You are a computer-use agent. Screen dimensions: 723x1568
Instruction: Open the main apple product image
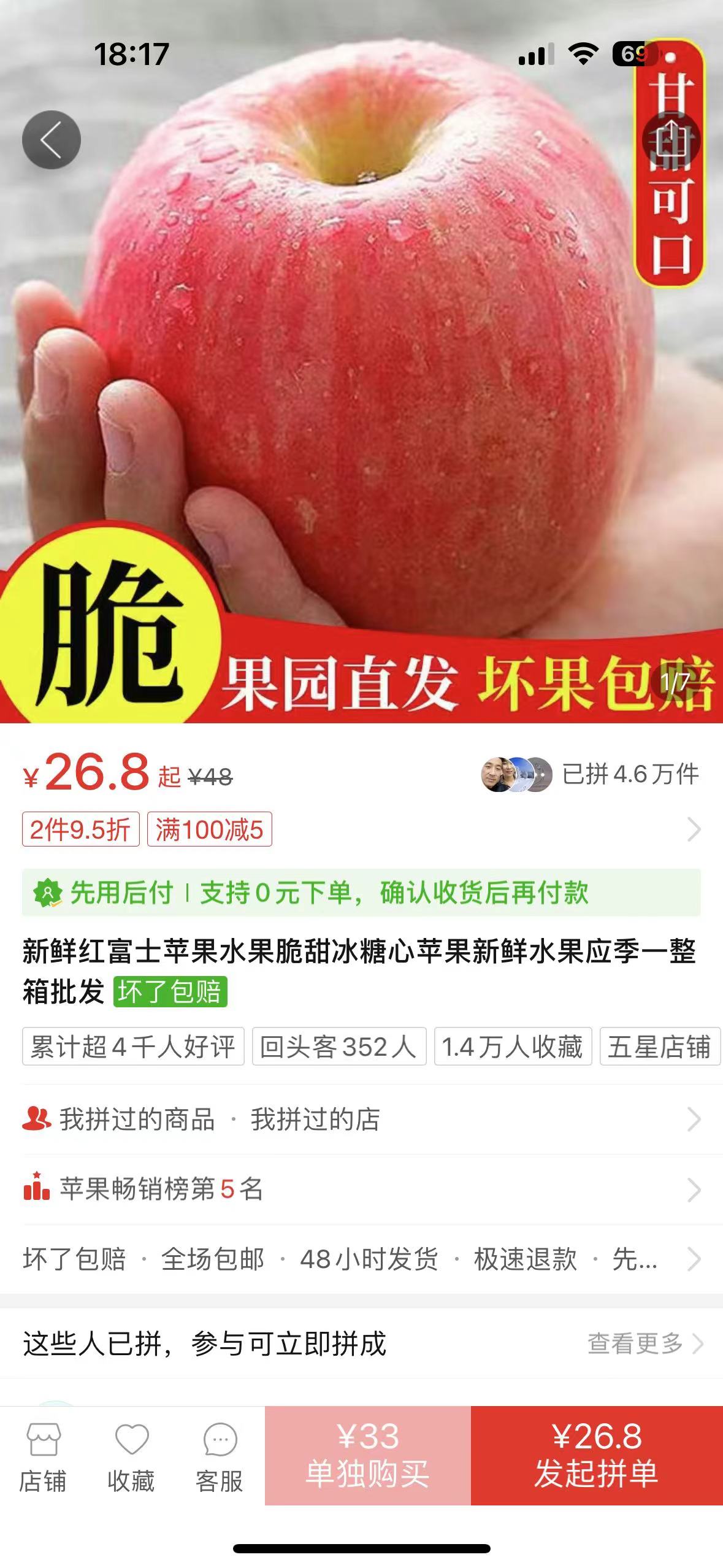361,393
